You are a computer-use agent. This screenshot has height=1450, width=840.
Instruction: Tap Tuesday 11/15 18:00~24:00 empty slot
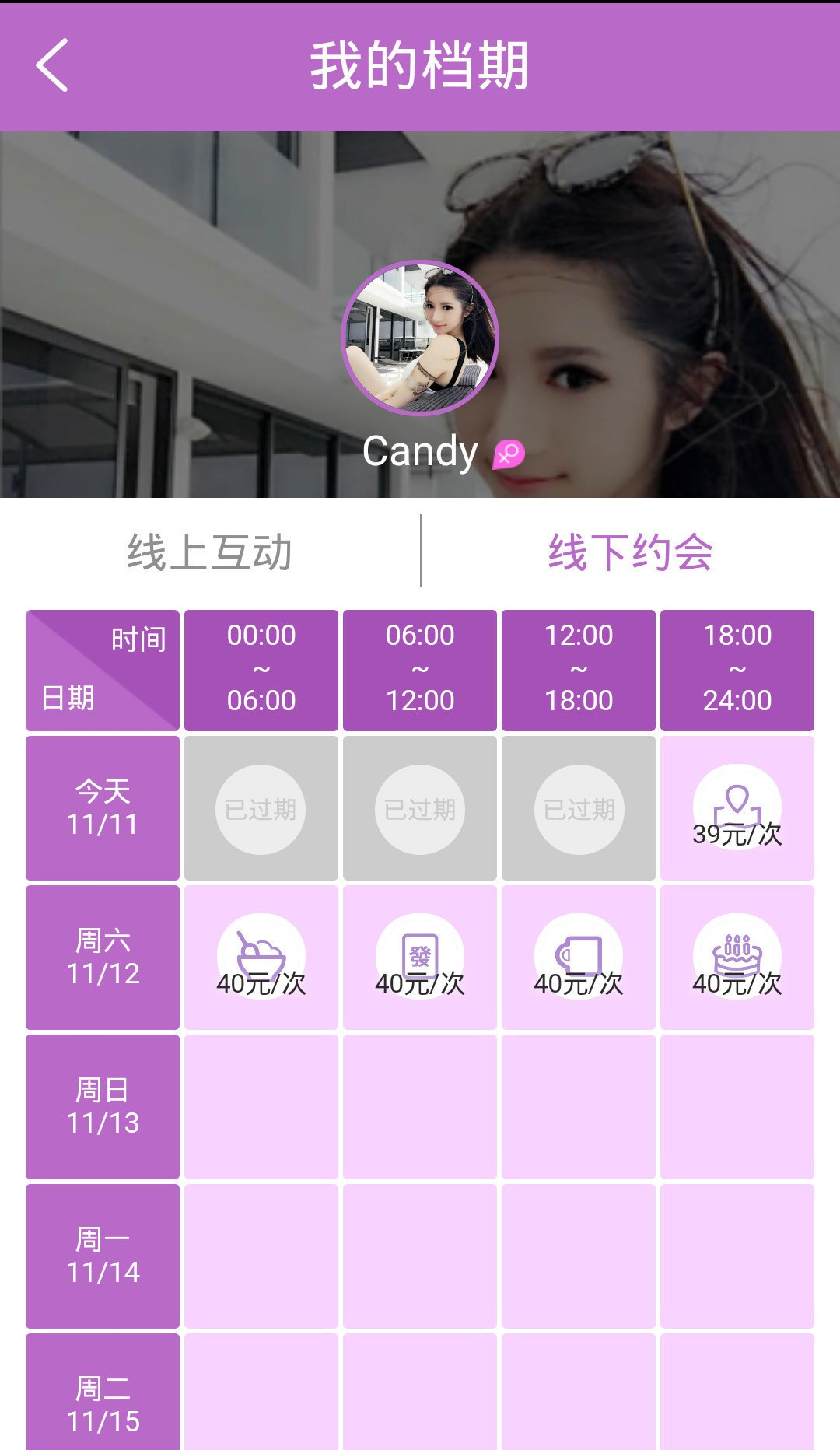coord(737,1392)
